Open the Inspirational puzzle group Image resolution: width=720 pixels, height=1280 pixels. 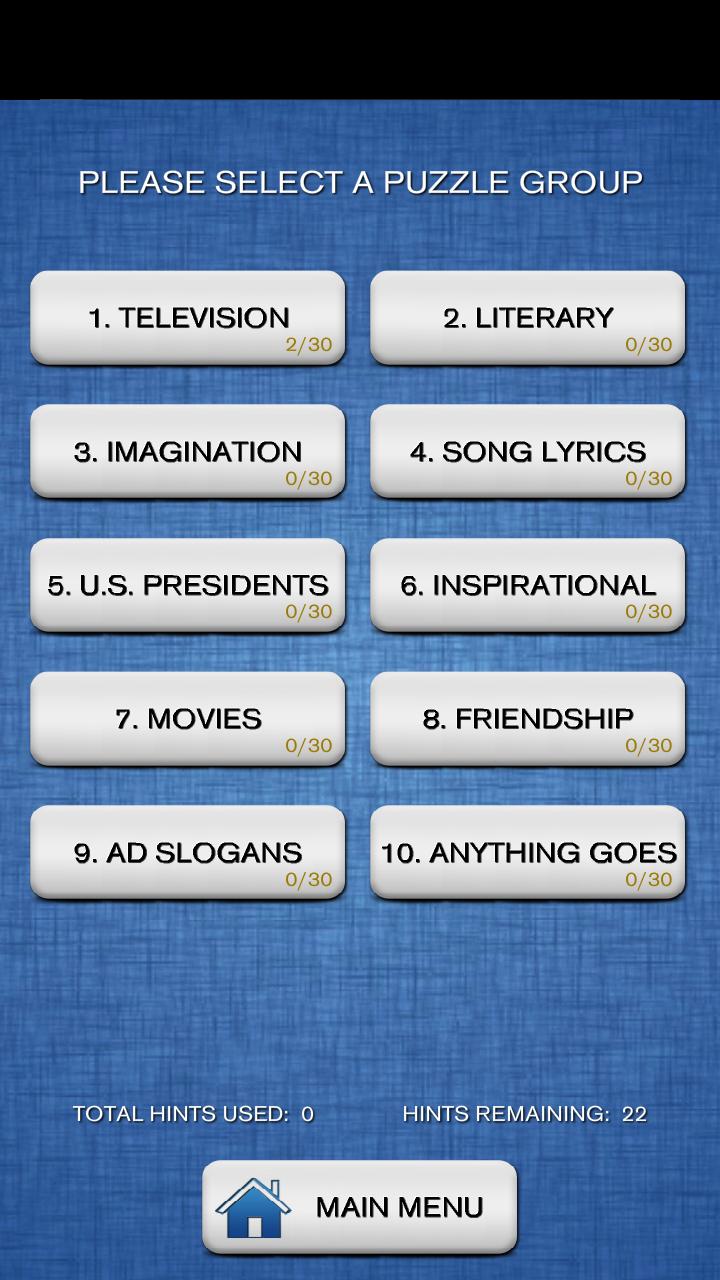(528, 585)
